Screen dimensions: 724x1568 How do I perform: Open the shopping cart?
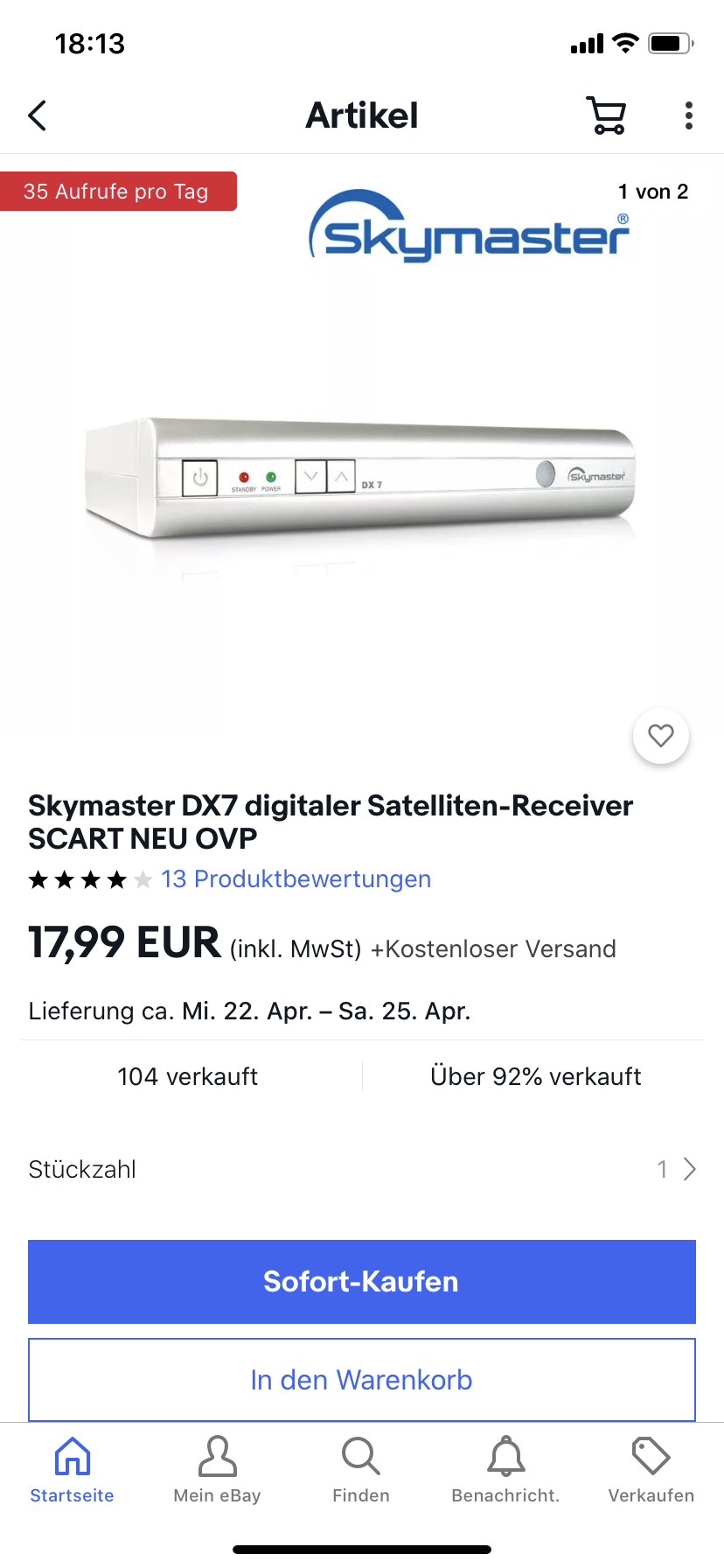pyautogui.click(x=606, y=115)
